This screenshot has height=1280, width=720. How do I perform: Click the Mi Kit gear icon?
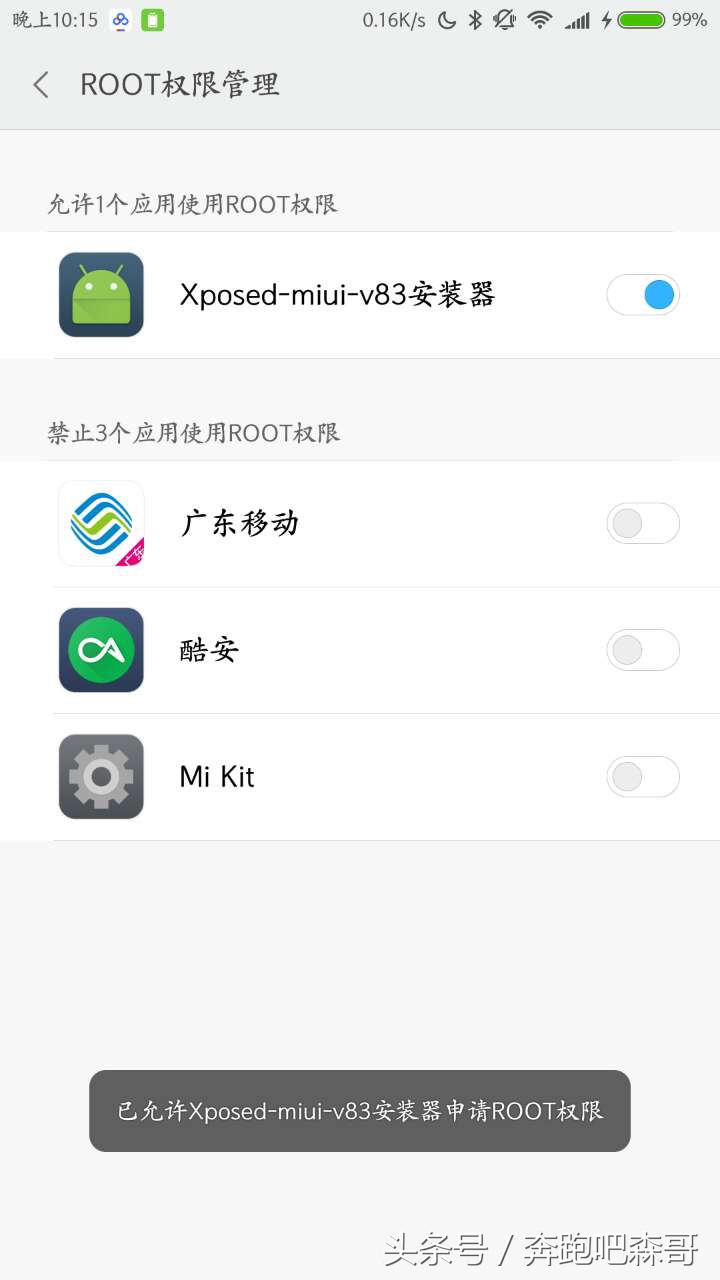100,777
